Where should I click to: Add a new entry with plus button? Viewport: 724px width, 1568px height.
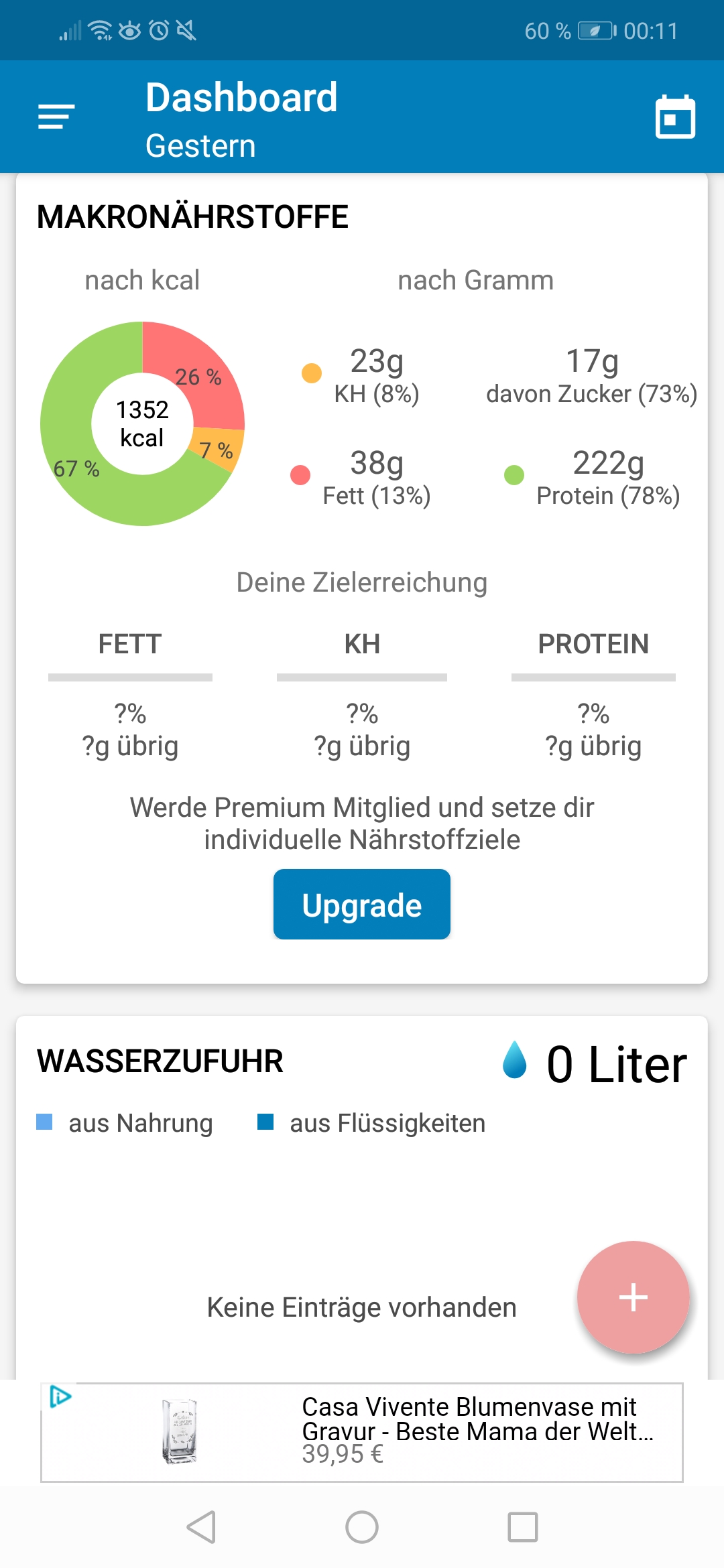click(x=633, y=1297)
